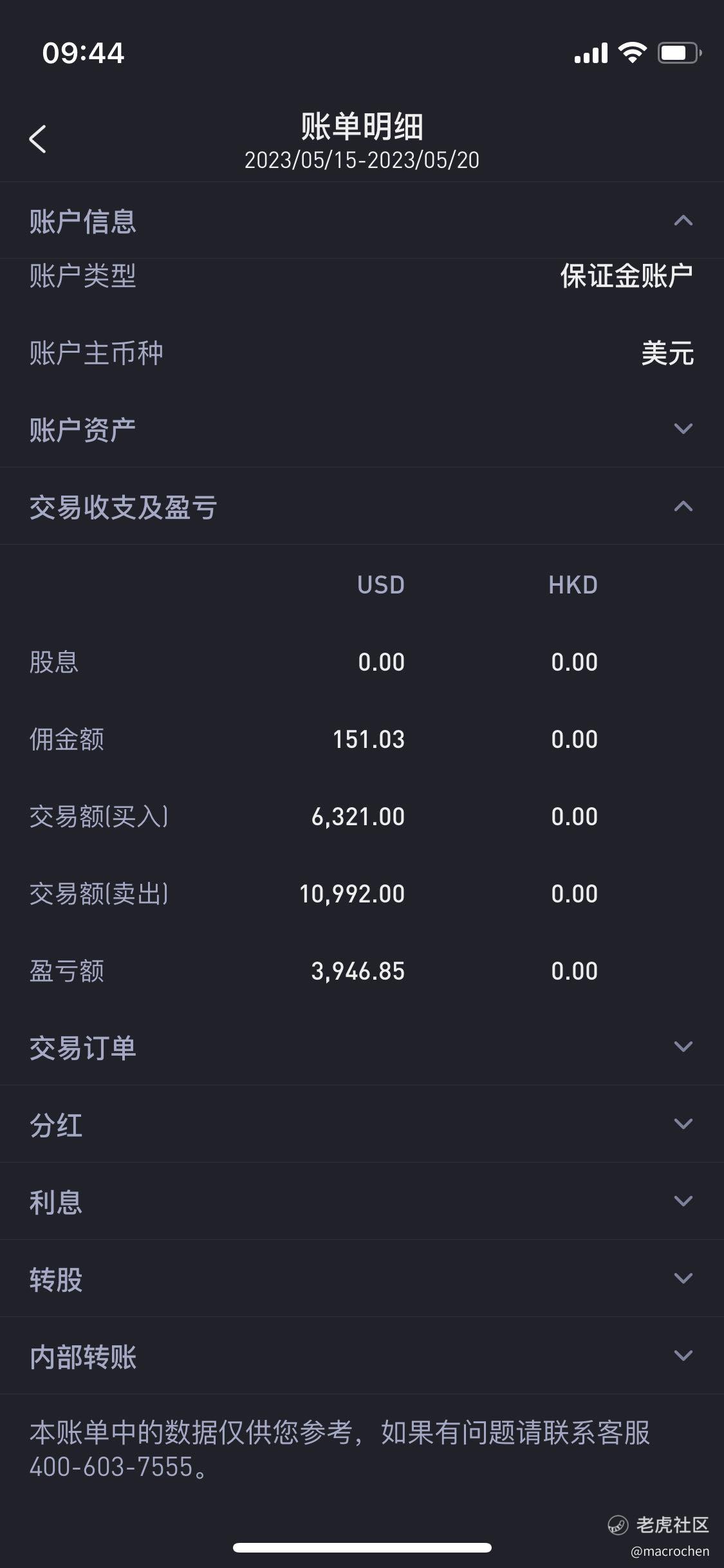
Task: Expand the 转股 section
Action: (362, 1279)
